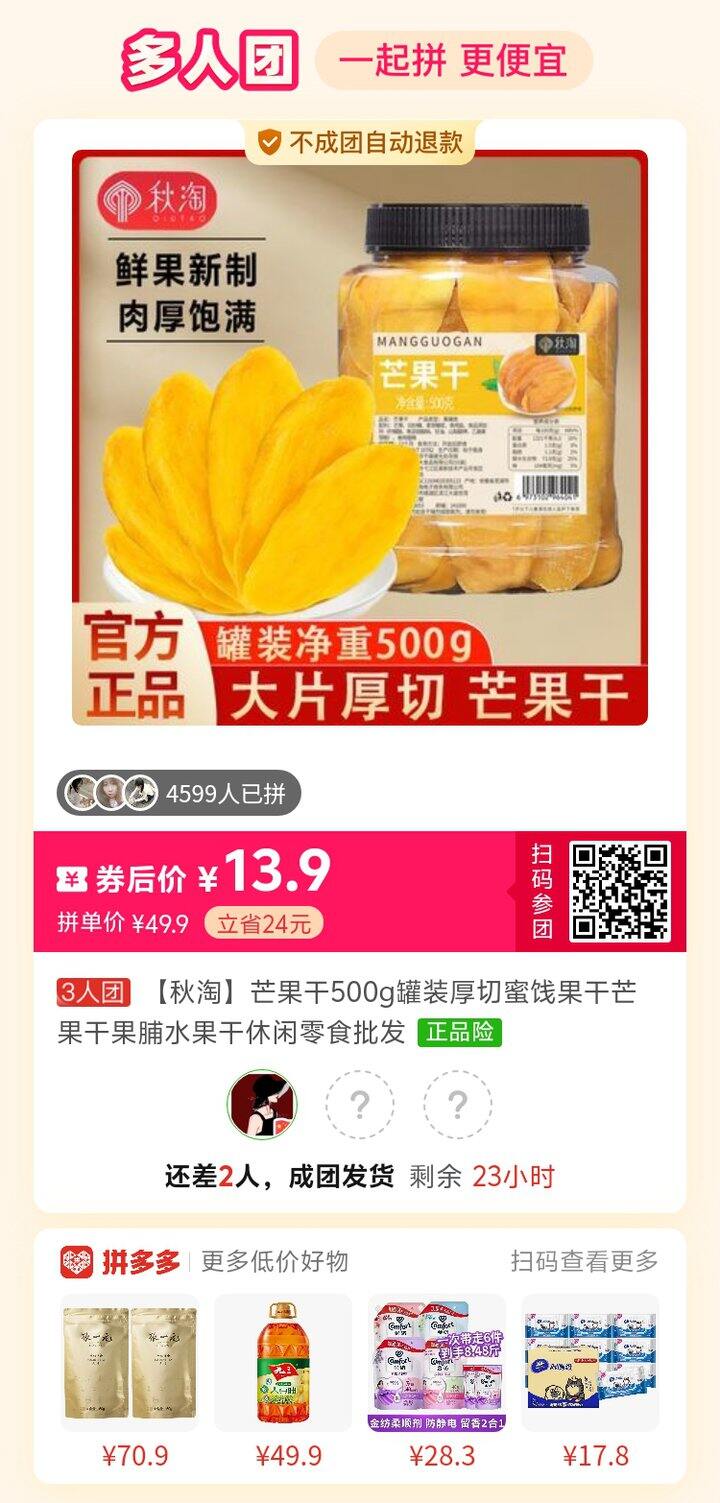Expand the 扫码查看更多 section

tap(592, 1260)
